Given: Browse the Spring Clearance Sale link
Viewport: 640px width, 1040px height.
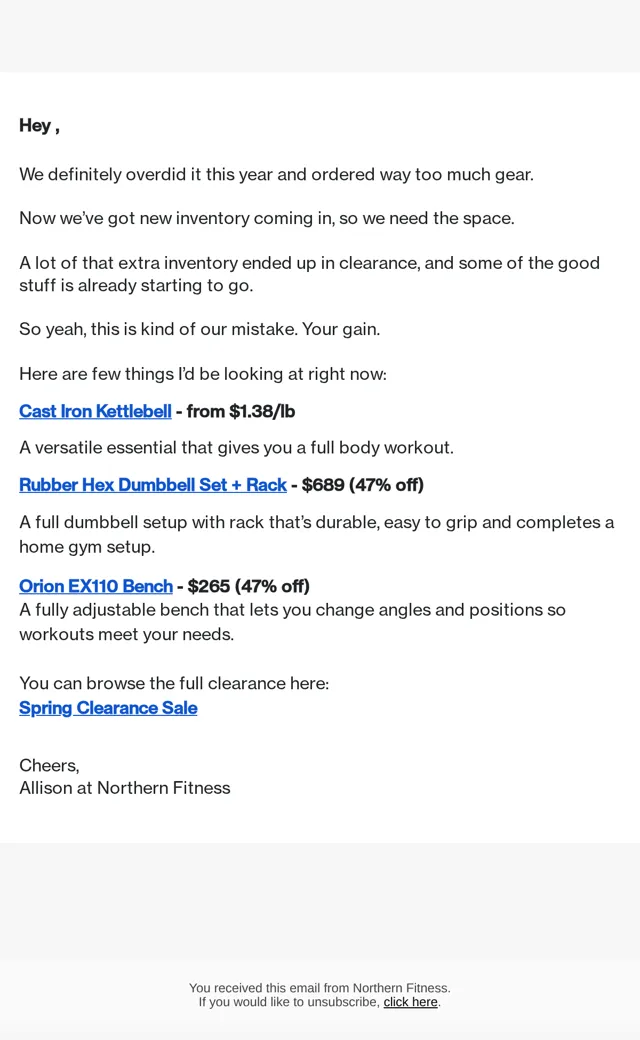Looking at the screenshot, I should click(108, 708).
